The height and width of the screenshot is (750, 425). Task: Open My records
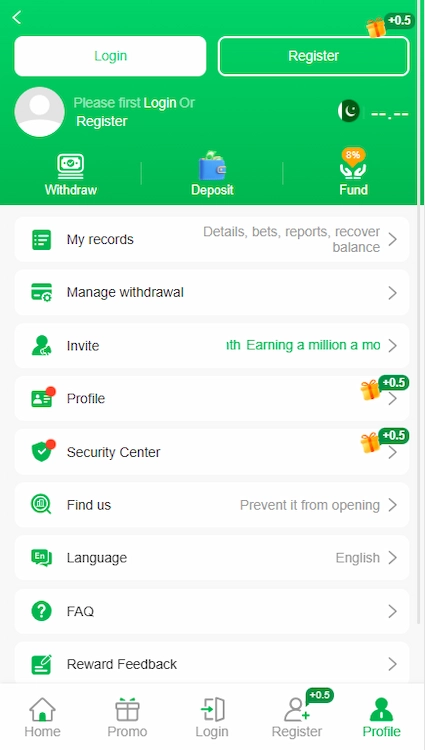[212, 239]
